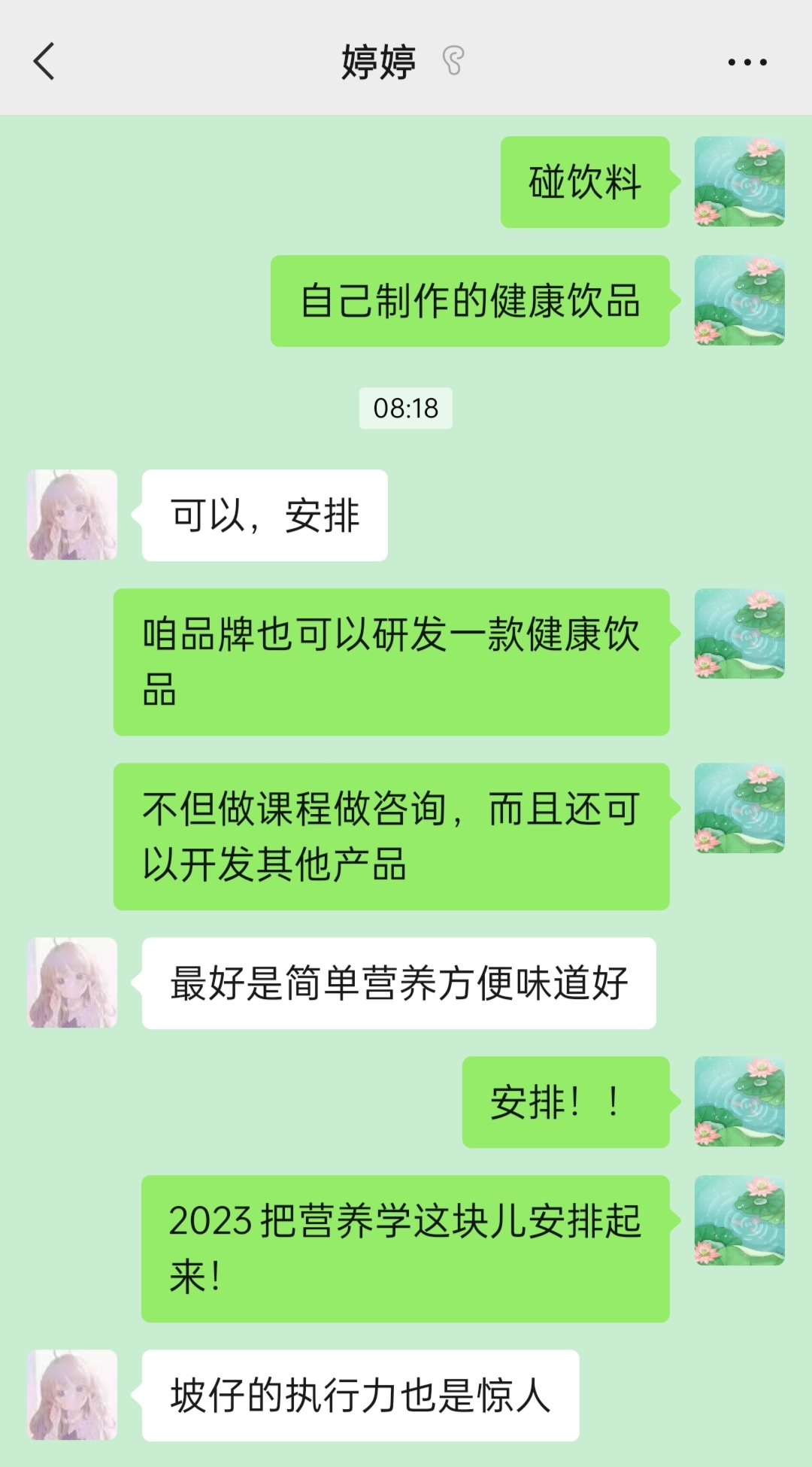This screenshot has width=812, height=1467.
Task: Tap my avatar next to 碰饮料
Action: point(739,181)
